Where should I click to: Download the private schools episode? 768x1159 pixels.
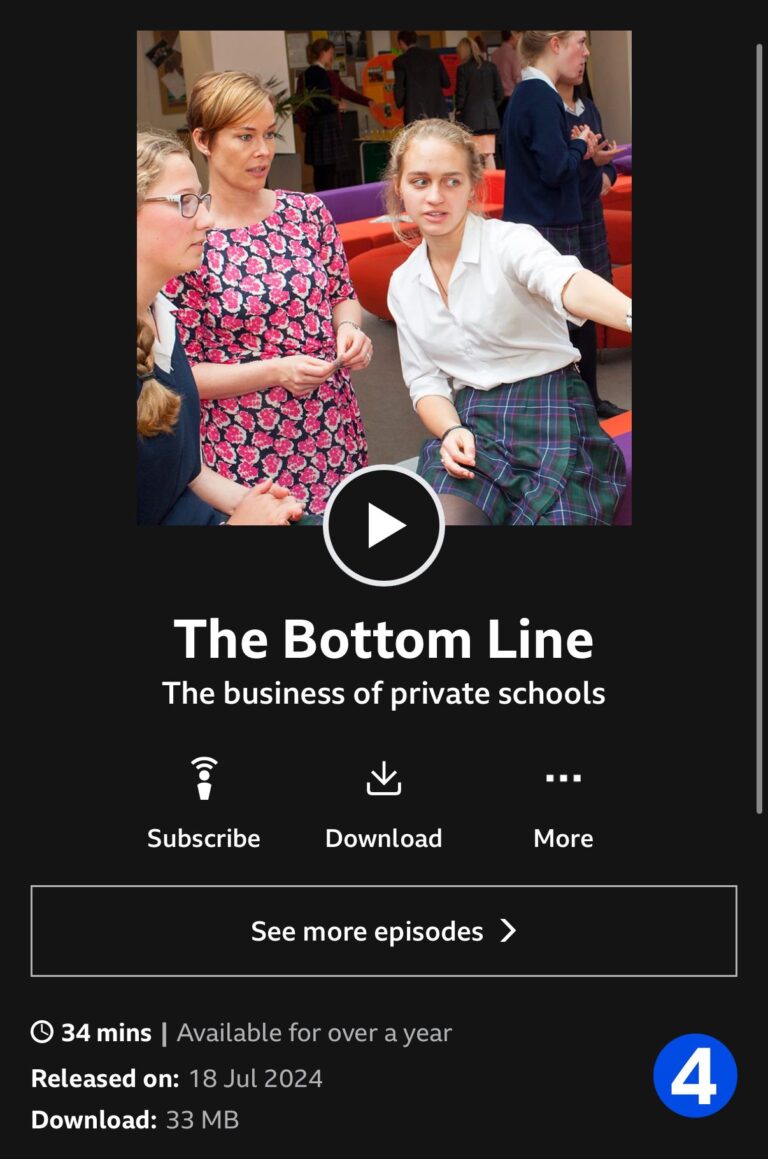(384, 804)
